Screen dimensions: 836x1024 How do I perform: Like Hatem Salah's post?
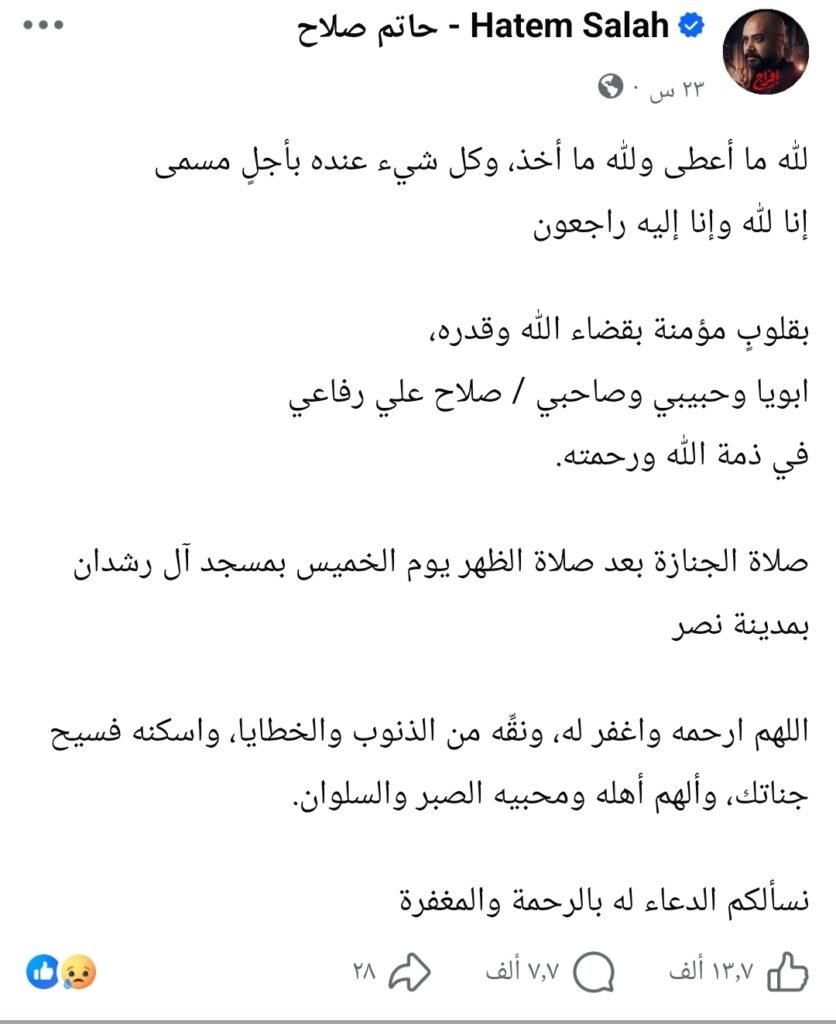[x=788, y=970]
